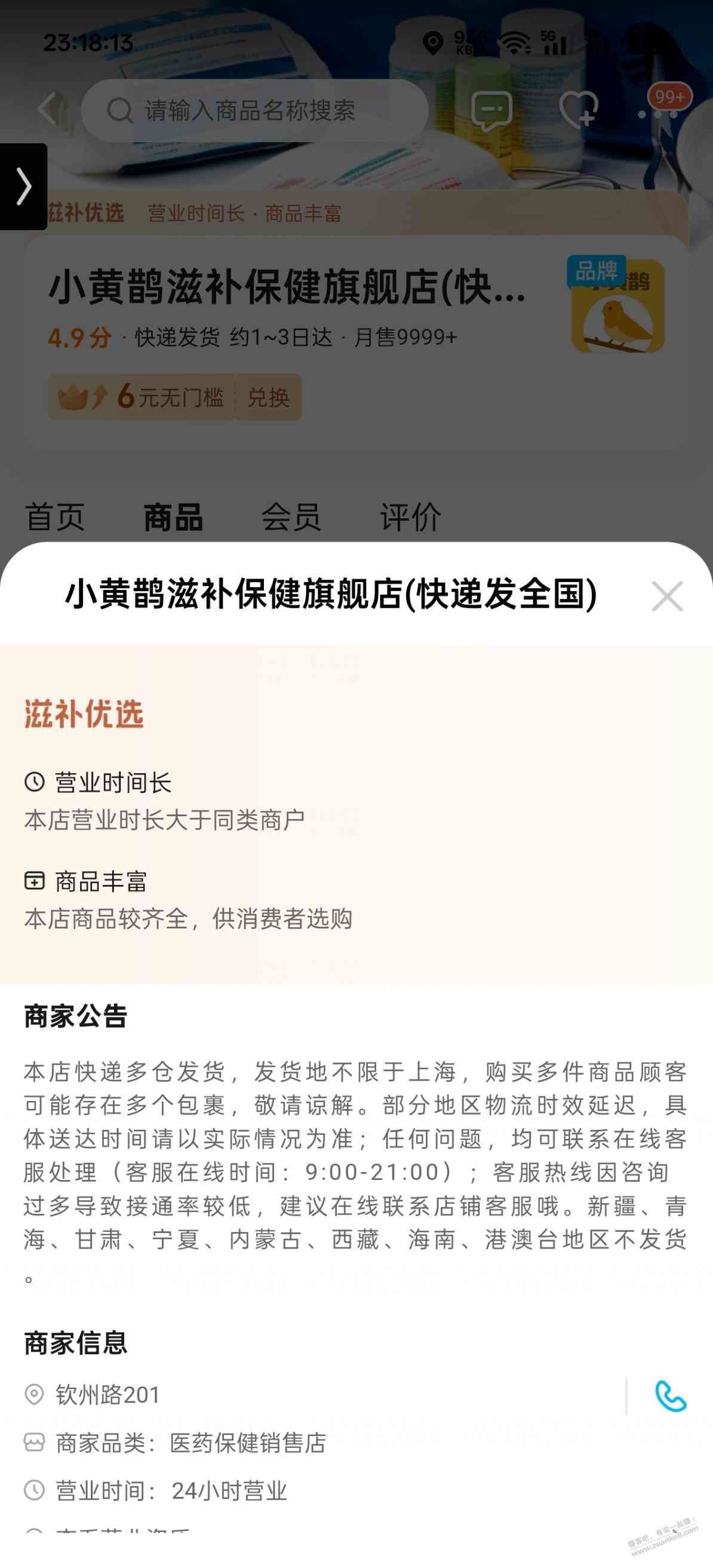This screenshot has width=713, height=1568.
Task: Open the customer service chat icon
Action: pyautogui.click(x=491, y=110)
